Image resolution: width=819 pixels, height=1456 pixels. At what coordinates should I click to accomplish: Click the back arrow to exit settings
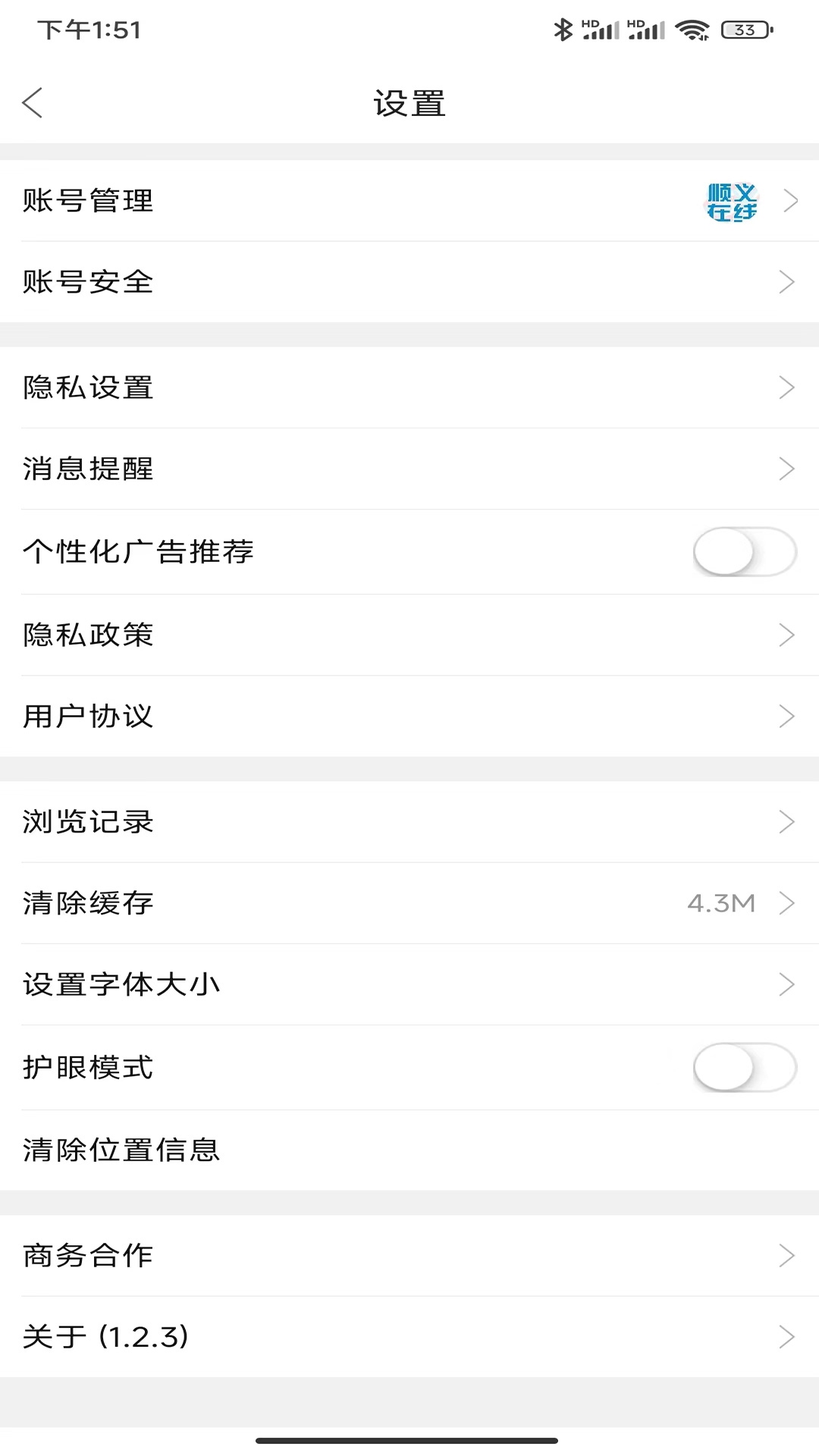point(33,102)
